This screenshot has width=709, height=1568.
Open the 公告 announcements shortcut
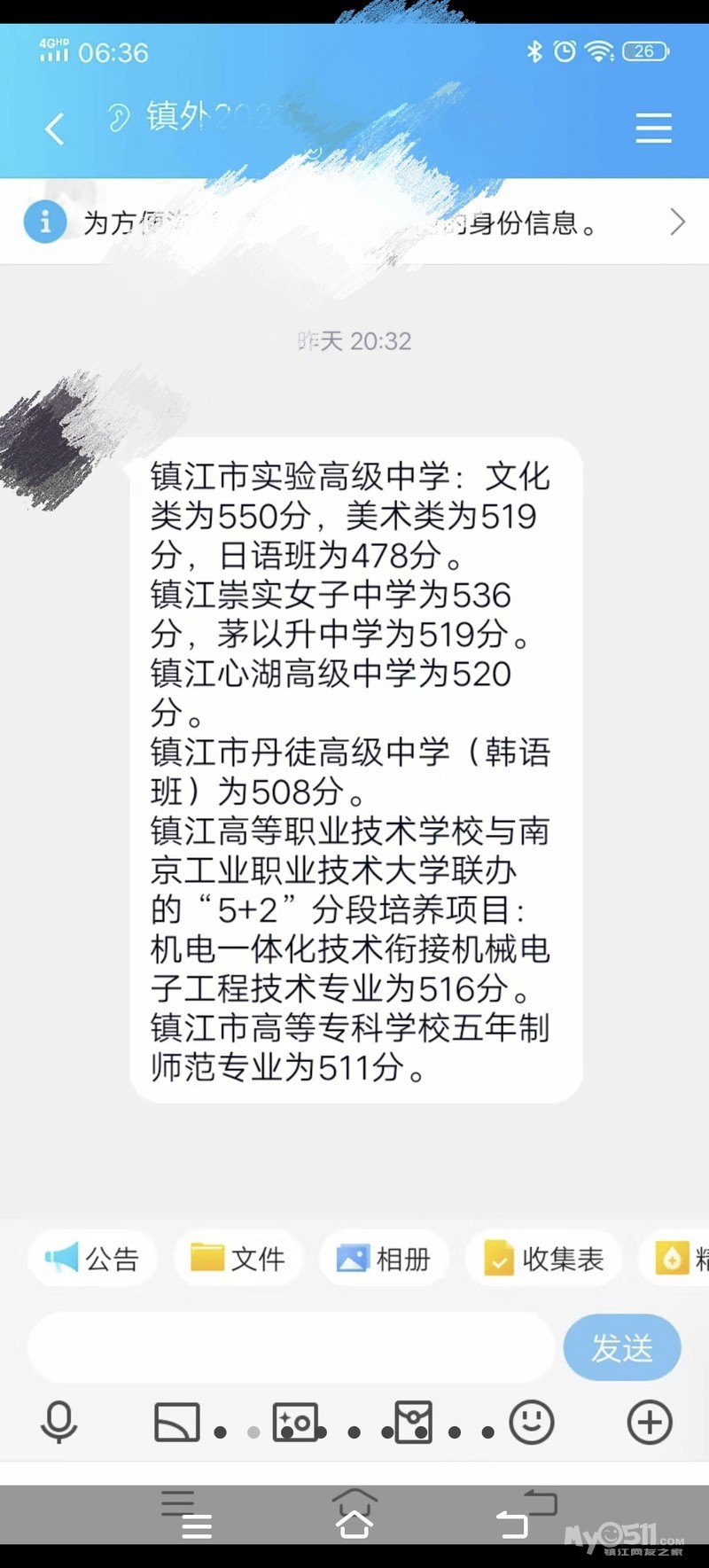tap(93, 1259)
